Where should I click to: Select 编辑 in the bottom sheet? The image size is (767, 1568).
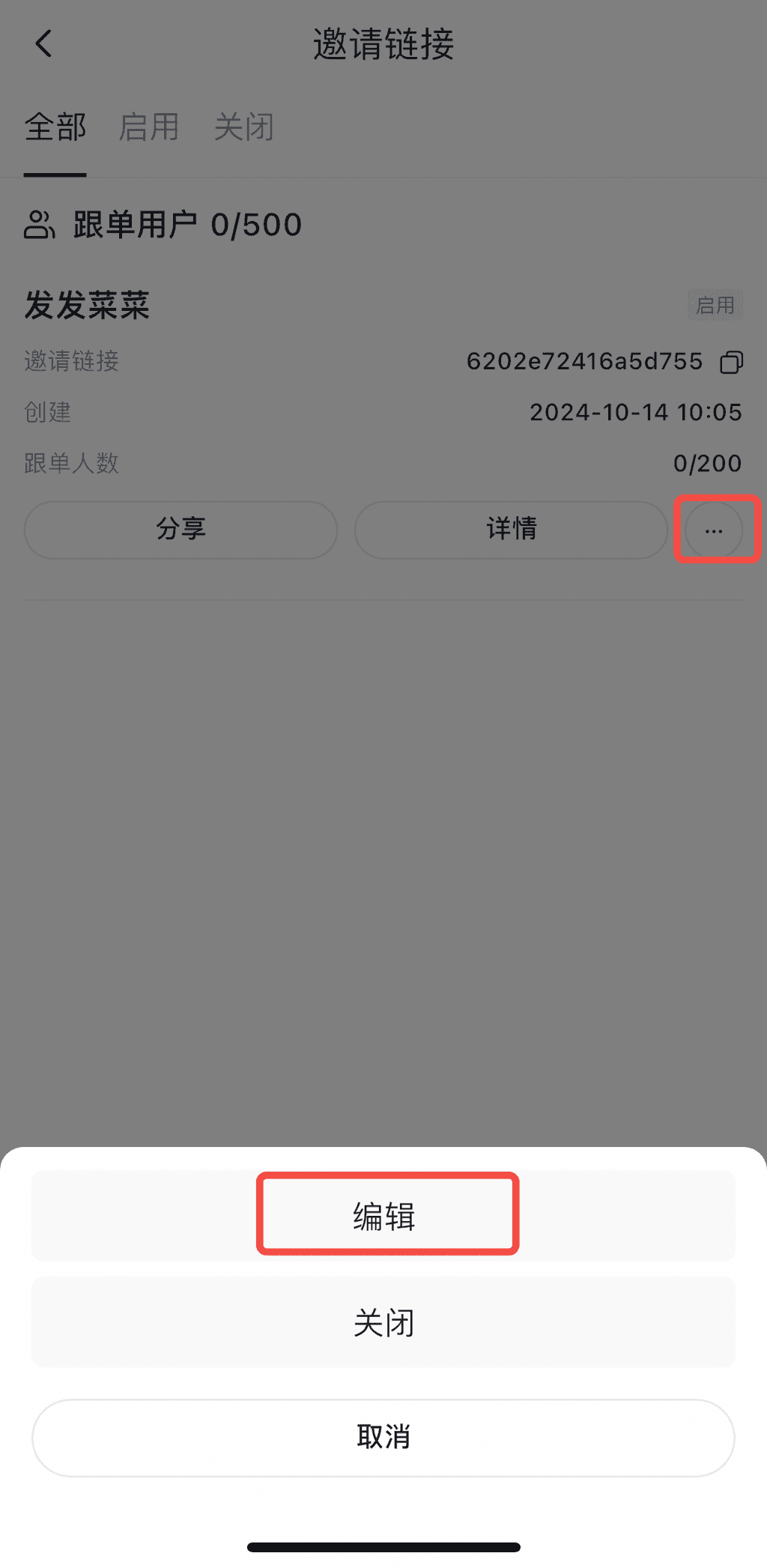pos(383,1216)
